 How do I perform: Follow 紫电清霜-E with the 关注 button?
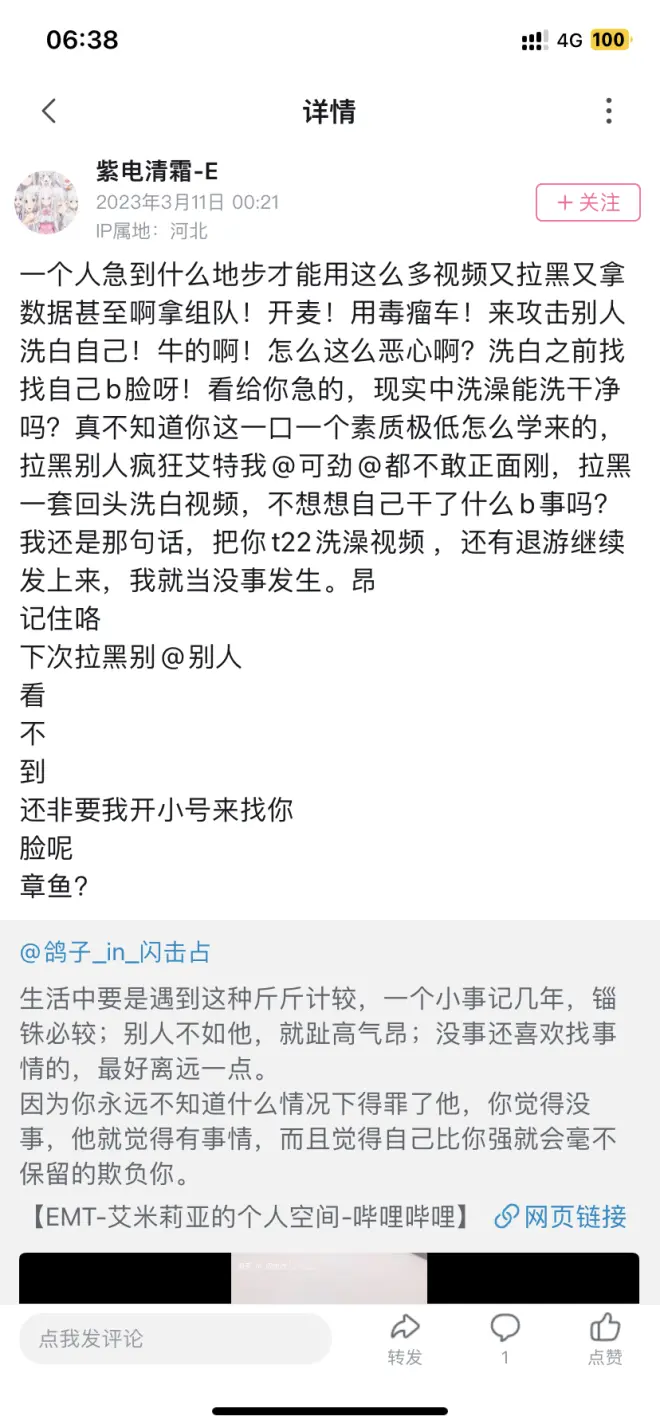pos(588,203)
